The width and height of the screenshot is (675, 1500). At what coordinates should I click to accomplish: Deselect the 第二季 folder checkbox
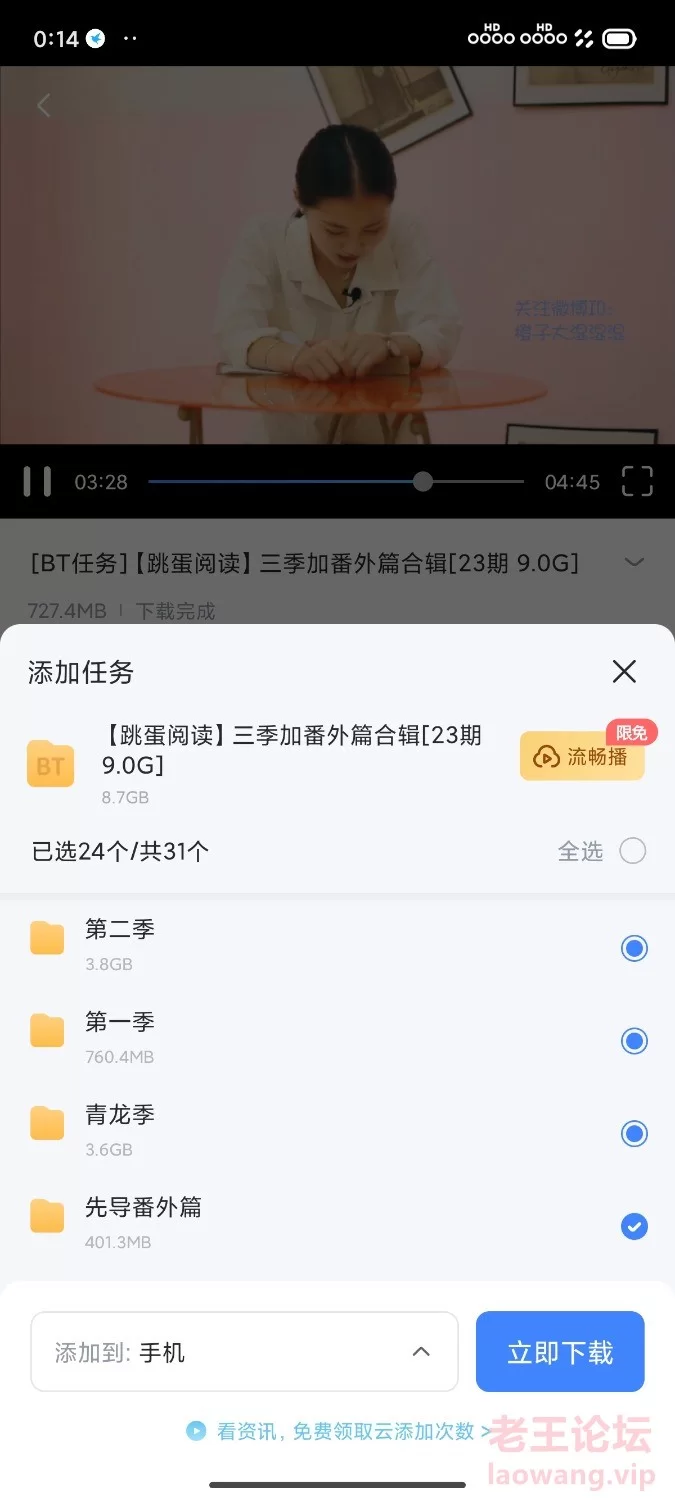point(634,948)
